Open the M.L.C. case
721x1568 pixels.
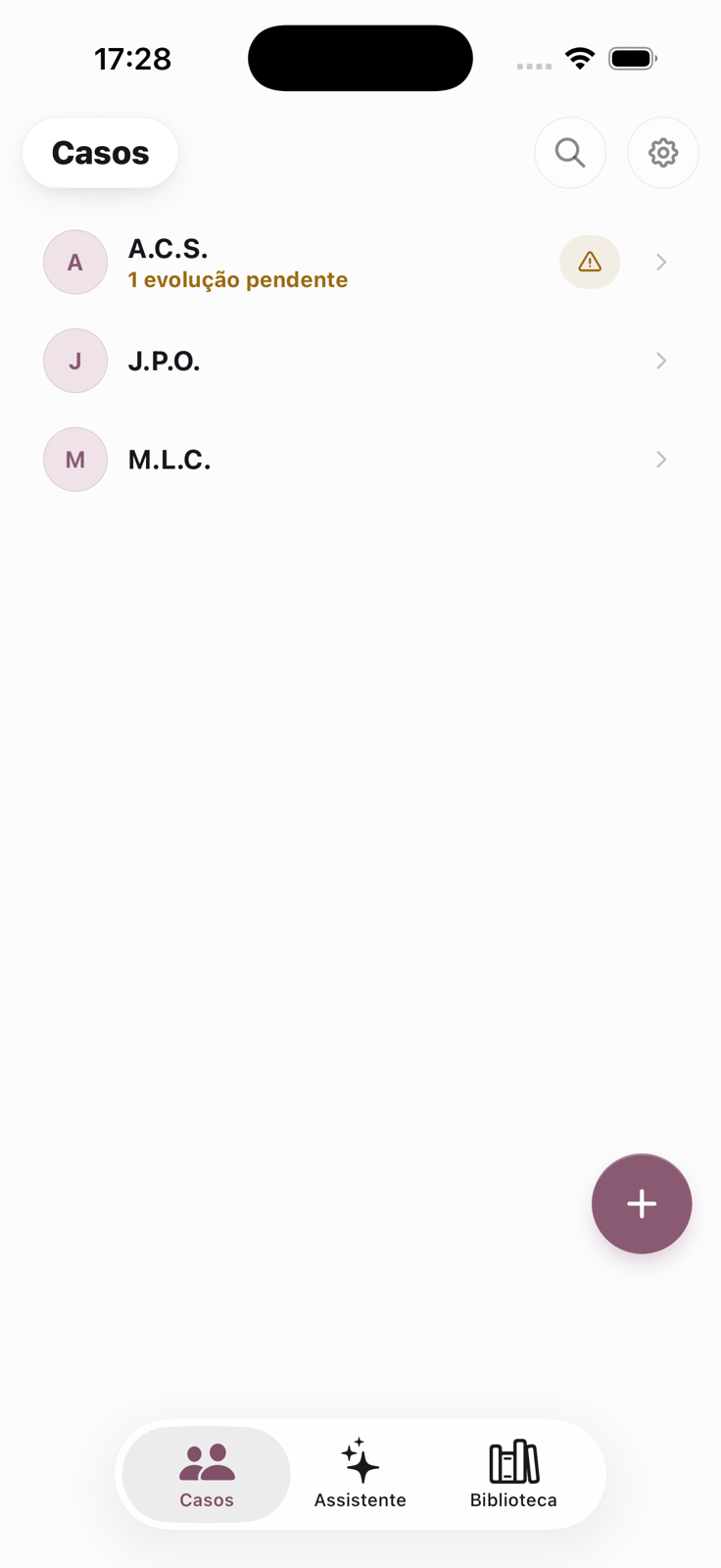click(x=360, y=459)
